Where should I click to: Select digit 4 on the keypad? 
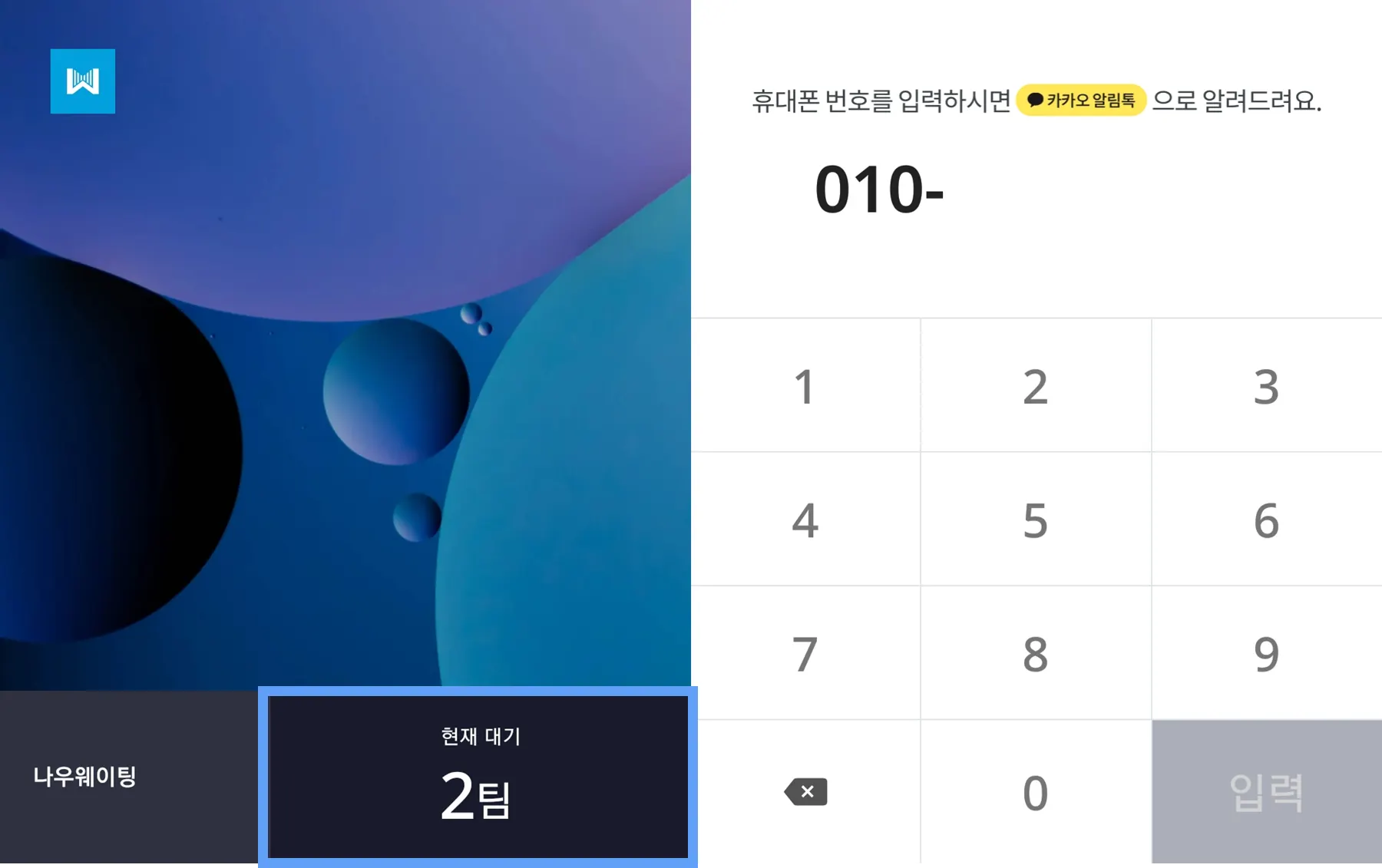tap(805, 520)
